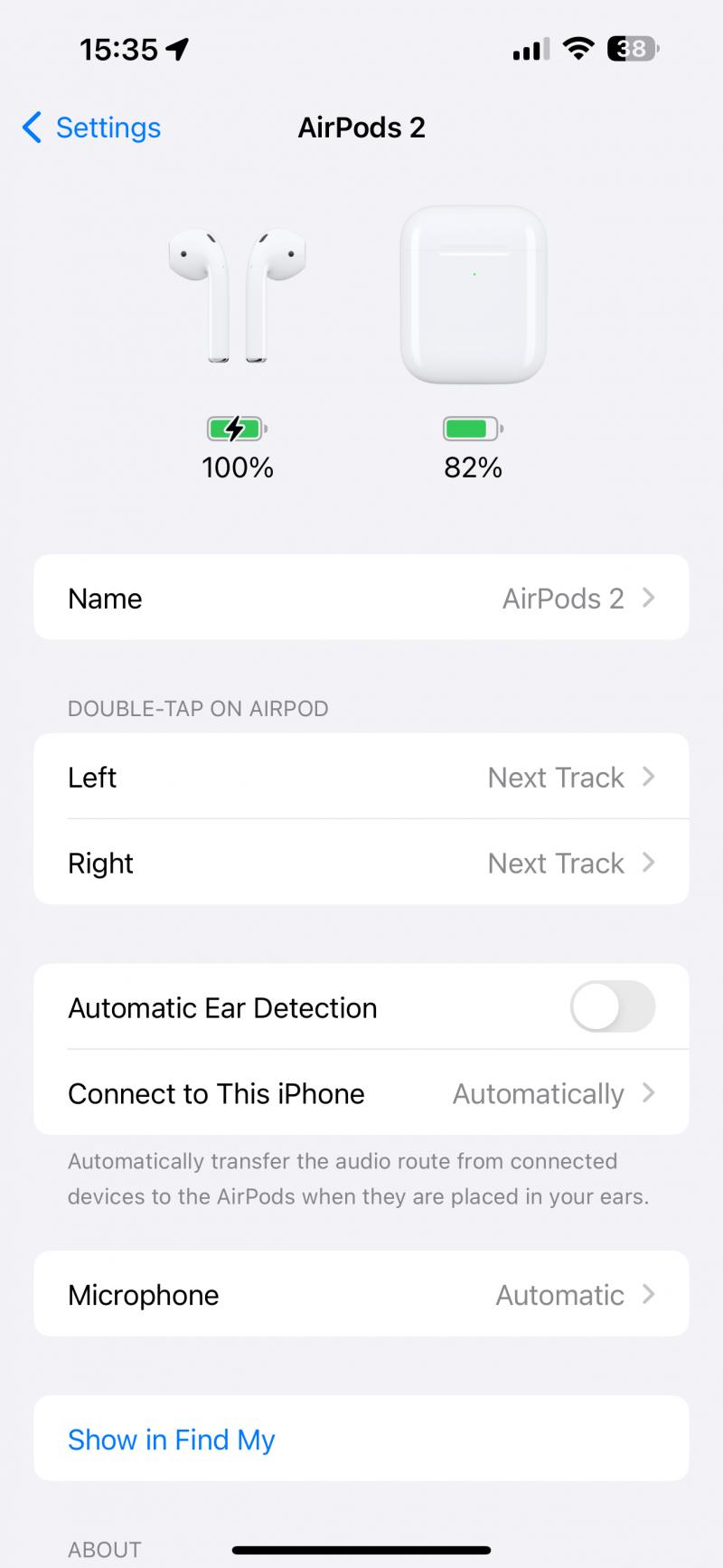The width and height of the screenshot is (723, 1568).
Task: Open Connect to This iPhone options
Action: pyautogui.click(x=361, y=1093)
